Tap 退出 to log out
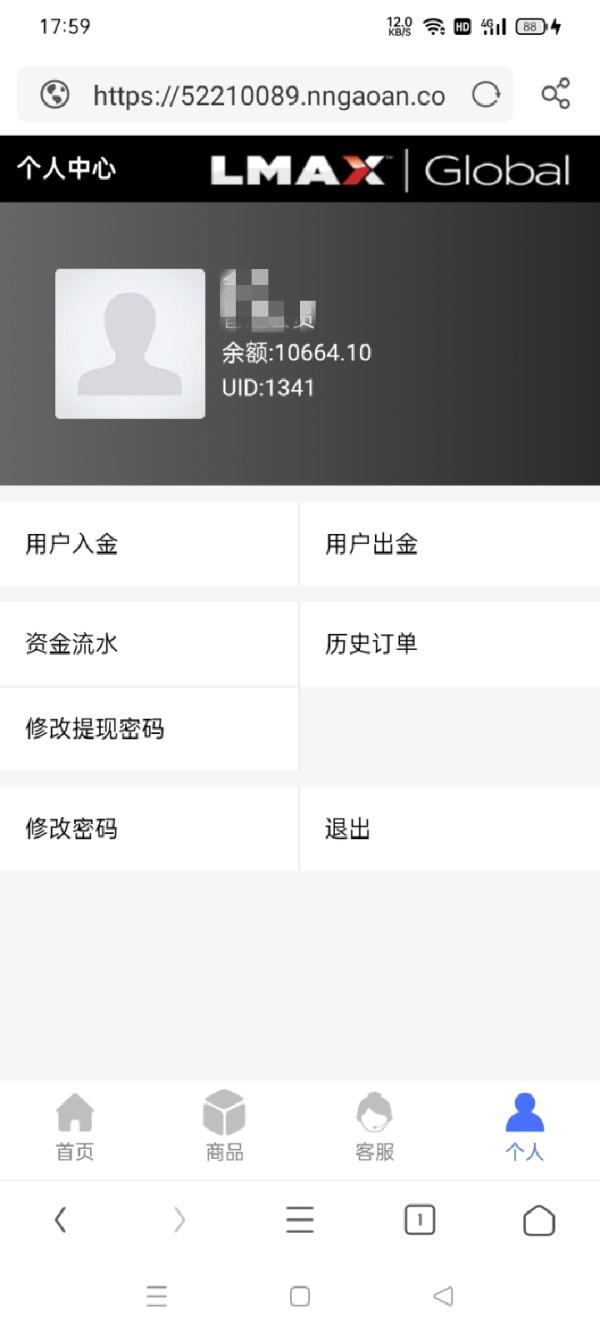Screen dimensions: 600x1333 pyautogui.click(x=450, y=829)
